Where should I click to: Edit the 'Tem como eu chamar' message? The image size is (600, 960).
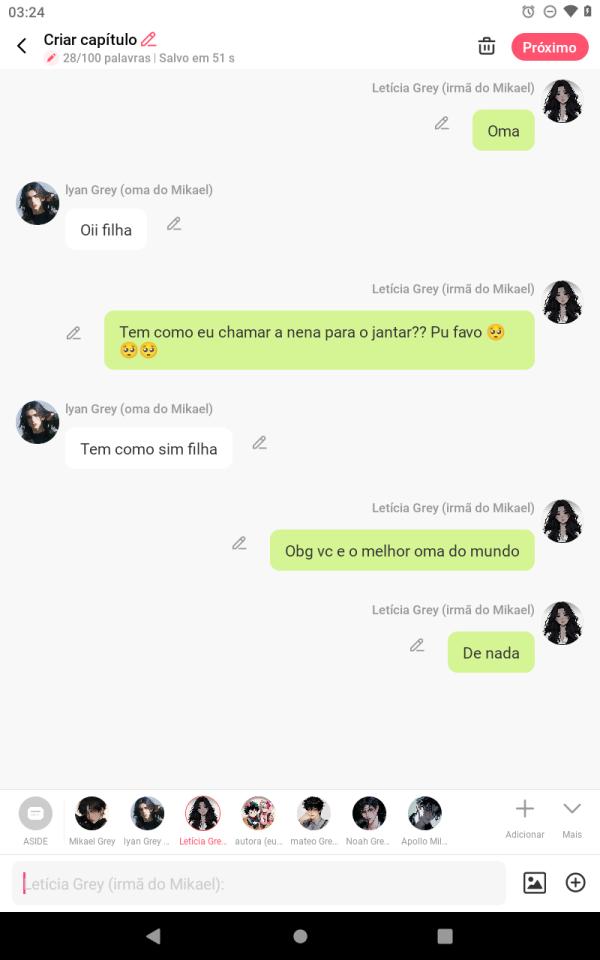[x=73, y=333]
